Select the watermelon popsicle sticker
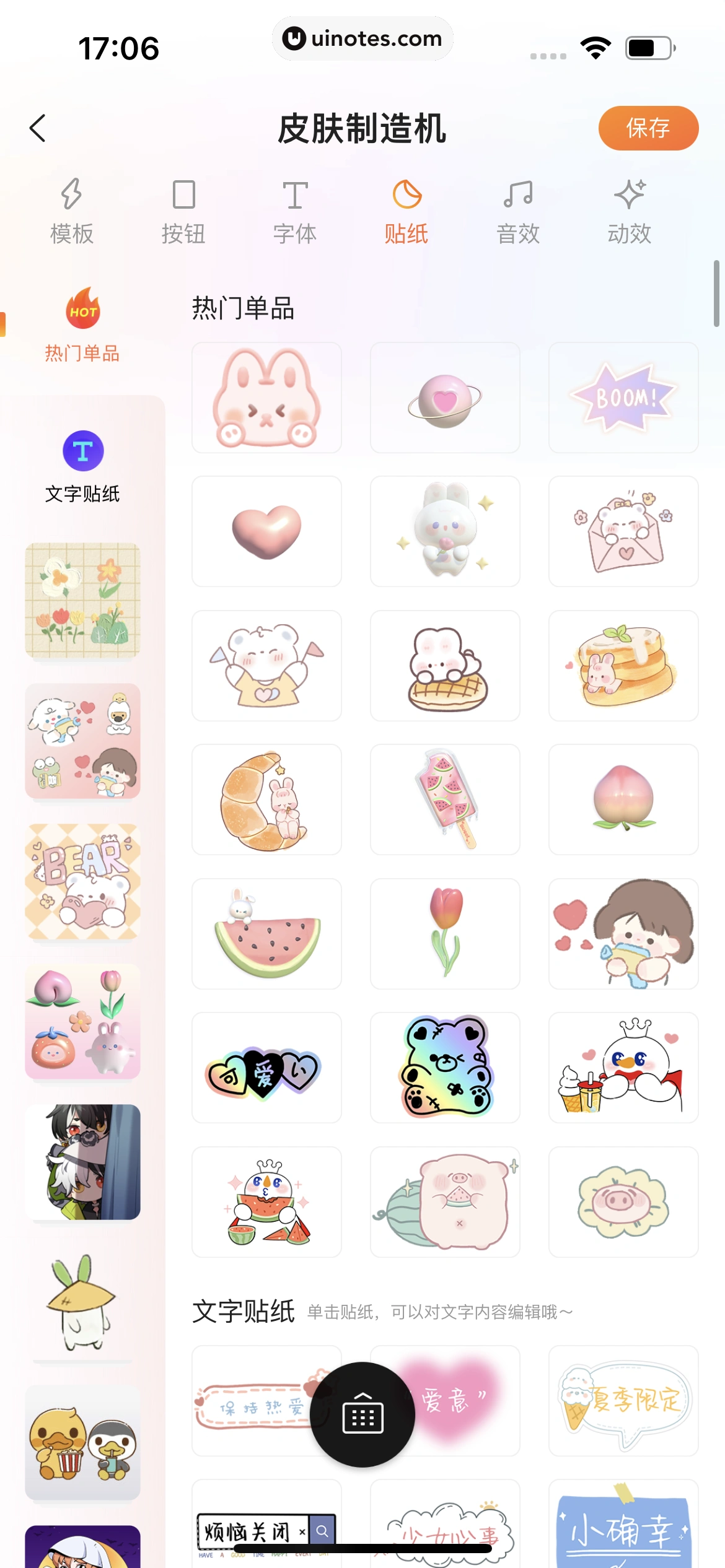Image resolution: width=725 pixels, height=1568 pixels. [x=444, y=799]
